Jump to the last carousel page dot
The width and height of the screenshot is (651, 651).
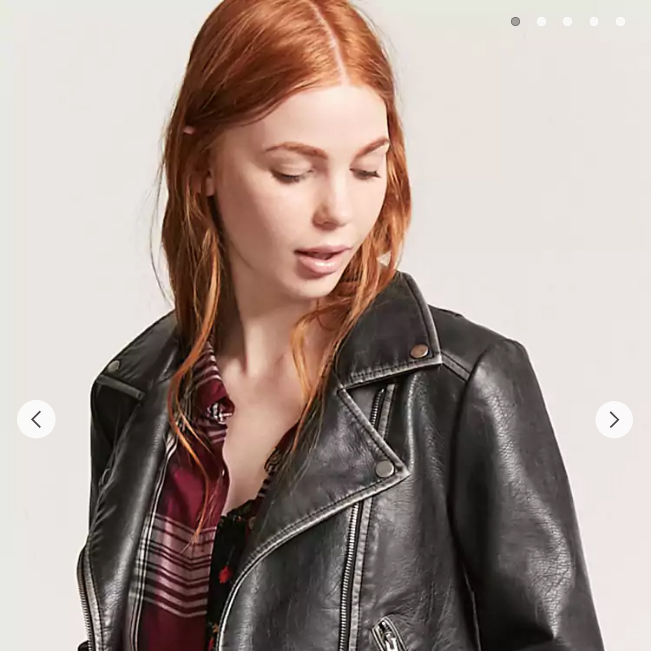(x=620, y=21)
